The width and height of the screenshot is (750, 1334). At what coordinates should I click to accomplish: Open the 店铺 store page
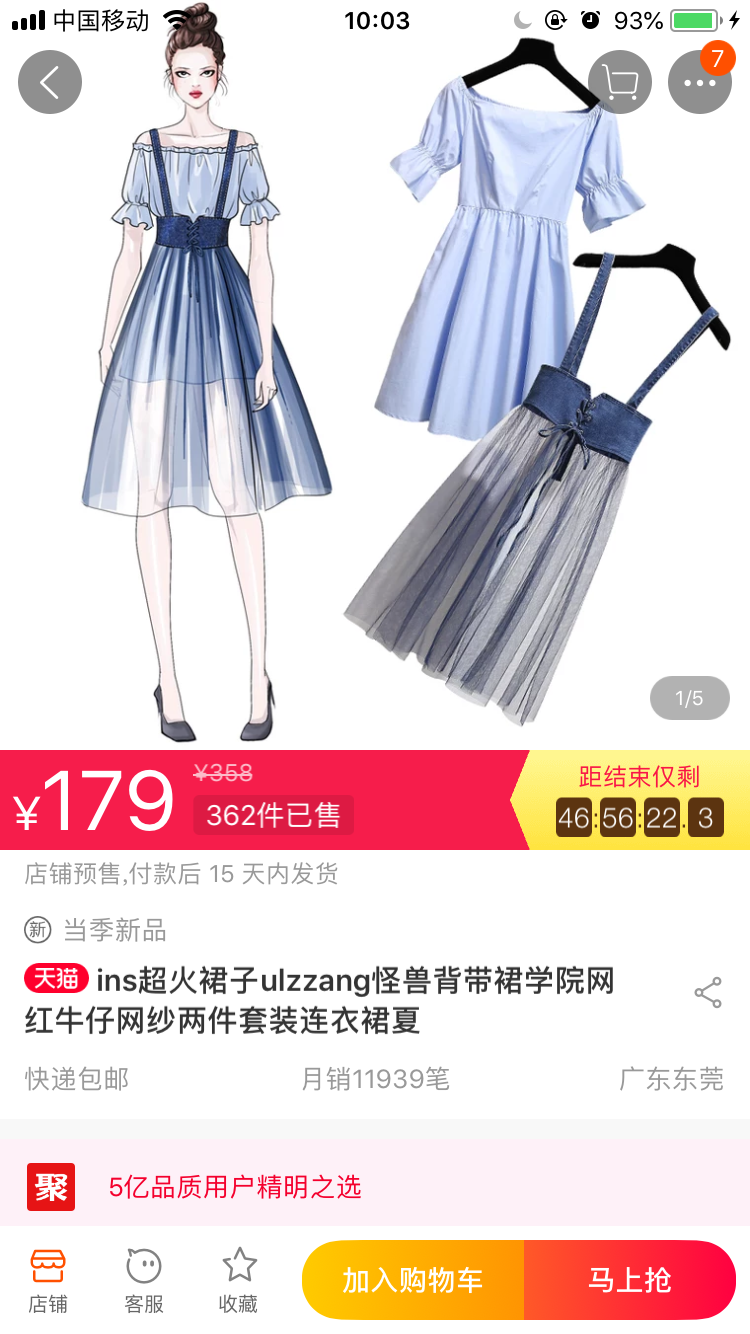click(x=47, y=1280)
